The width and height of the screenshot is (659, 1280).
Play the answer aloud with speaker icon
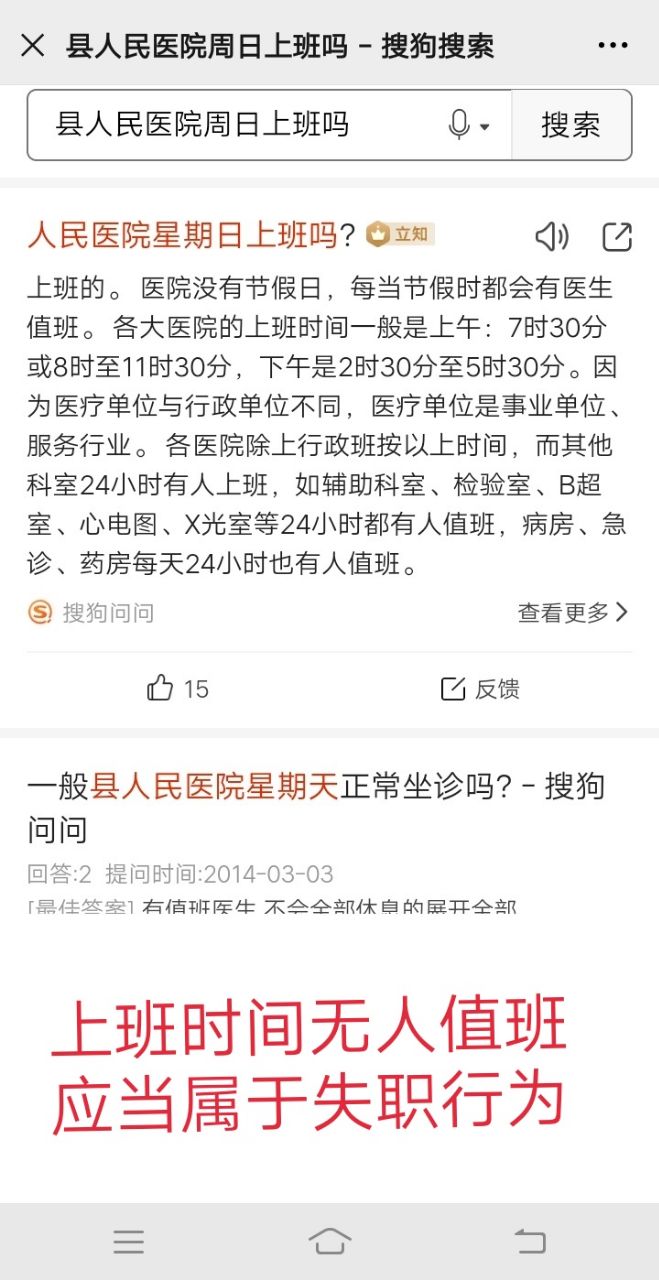(x=552, y=237)
